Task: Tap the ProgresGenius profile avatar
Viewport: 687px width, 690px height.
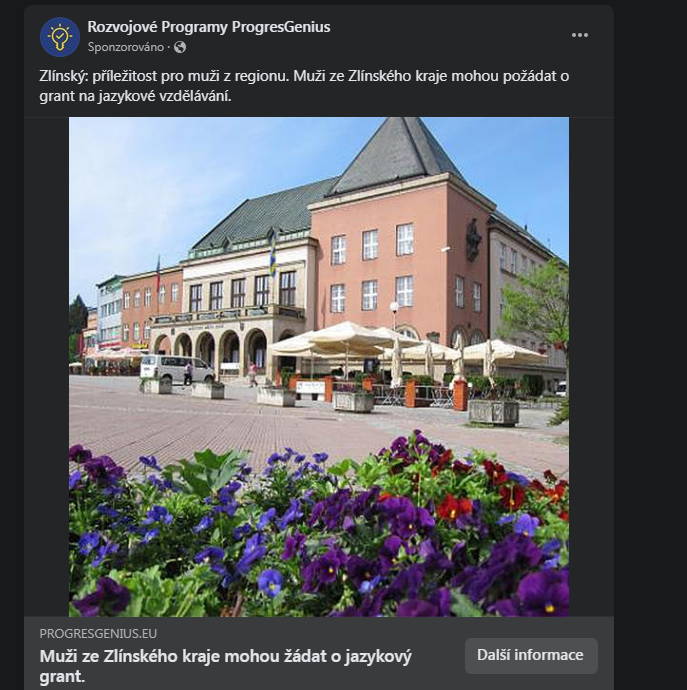Action: [60, 37]
